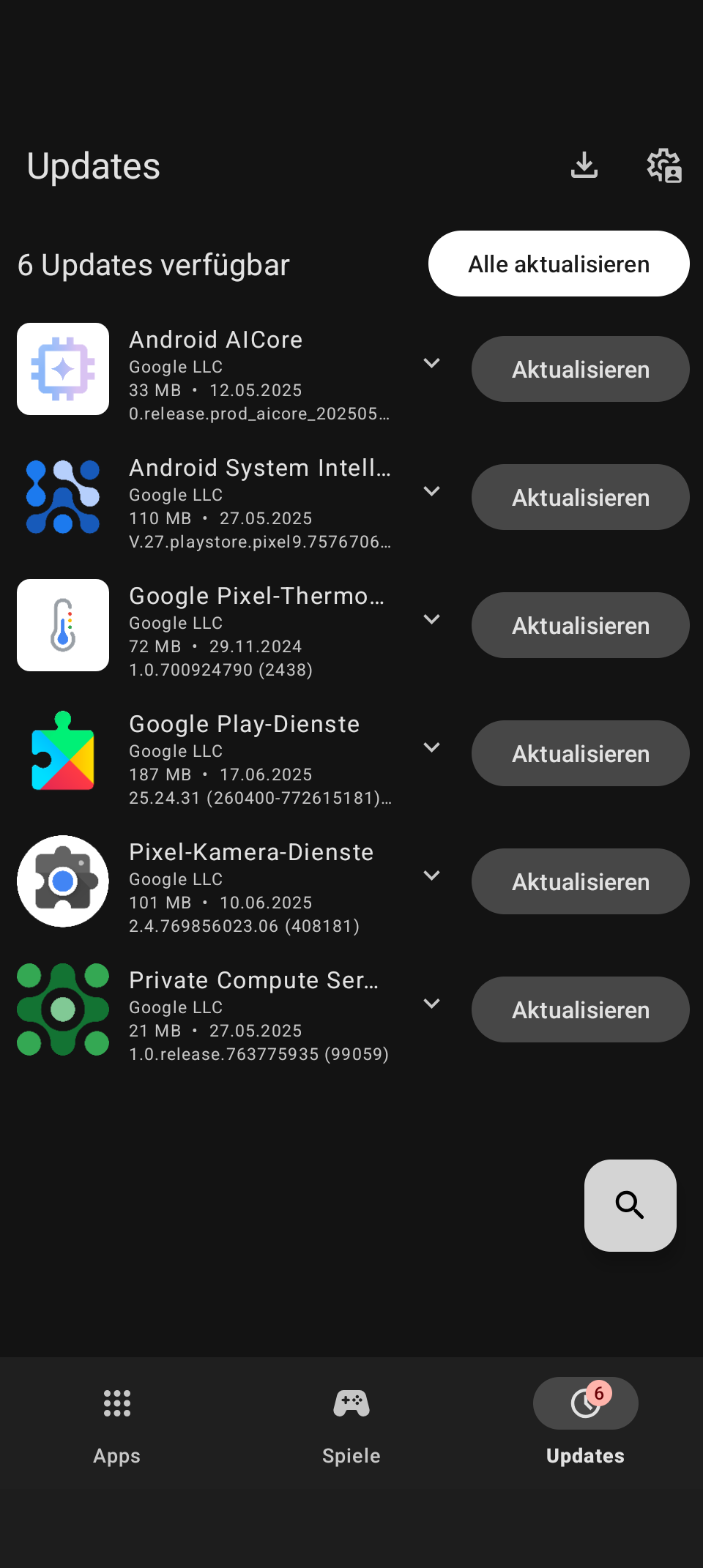Open the downloads icon in the header
The height and width of the screenshot is (1568, 703).
pyautogui.click(x=584, y=165)
